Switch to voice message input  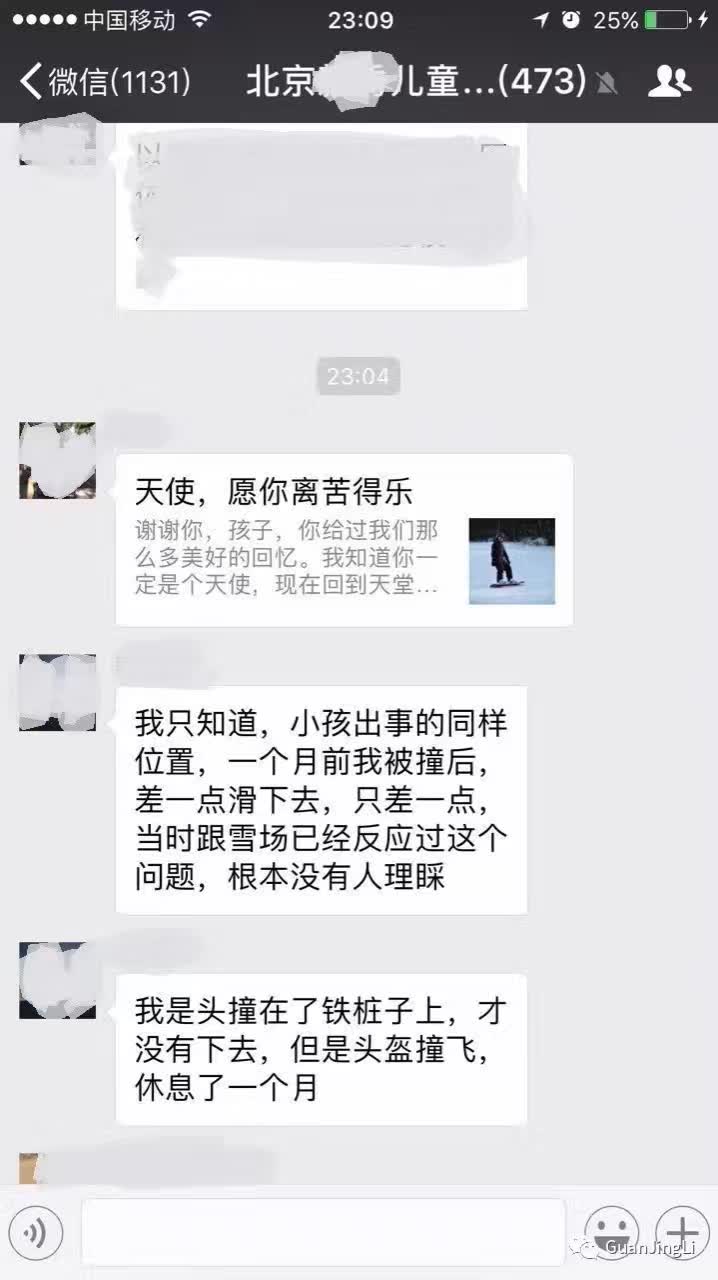(x=36, y=1233)
